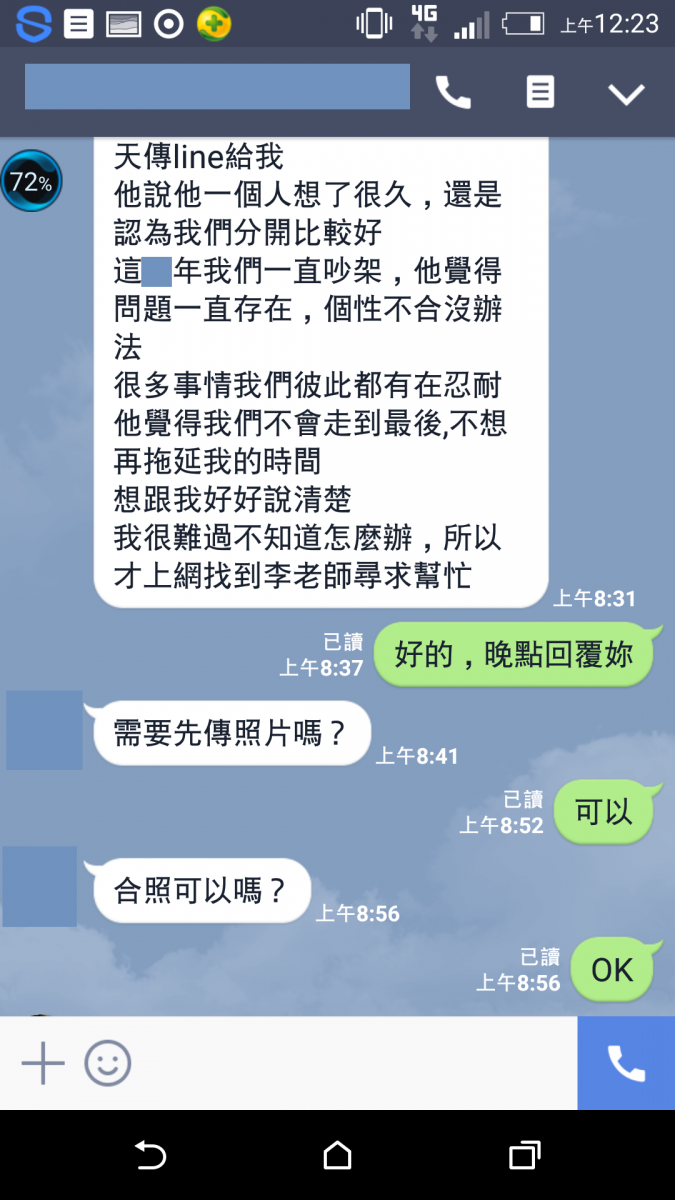Open the notes icon in the header
This screenshot has height=1200, width=675.
point(540,93)
